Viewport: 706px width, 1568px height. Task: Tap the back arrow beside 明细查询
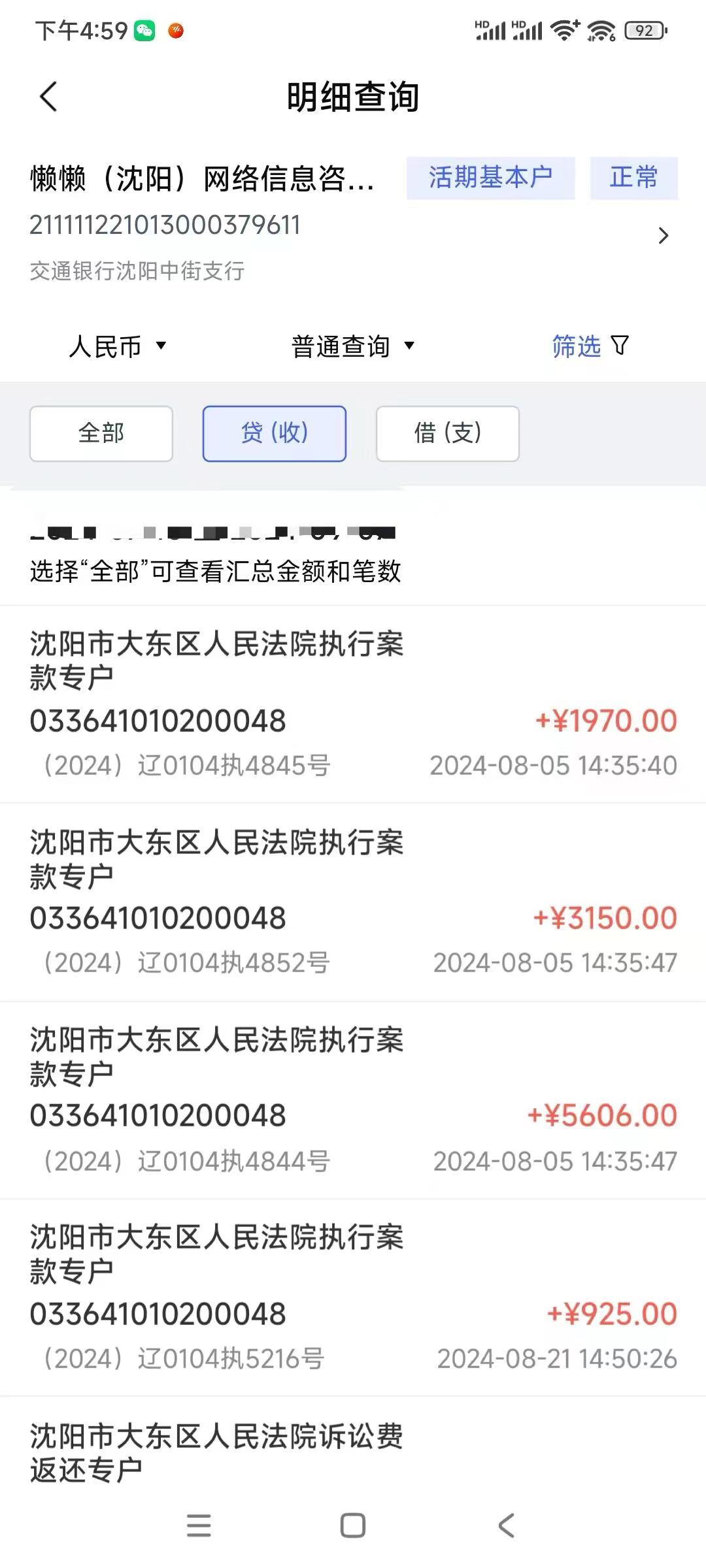click(x=49, y=97)
